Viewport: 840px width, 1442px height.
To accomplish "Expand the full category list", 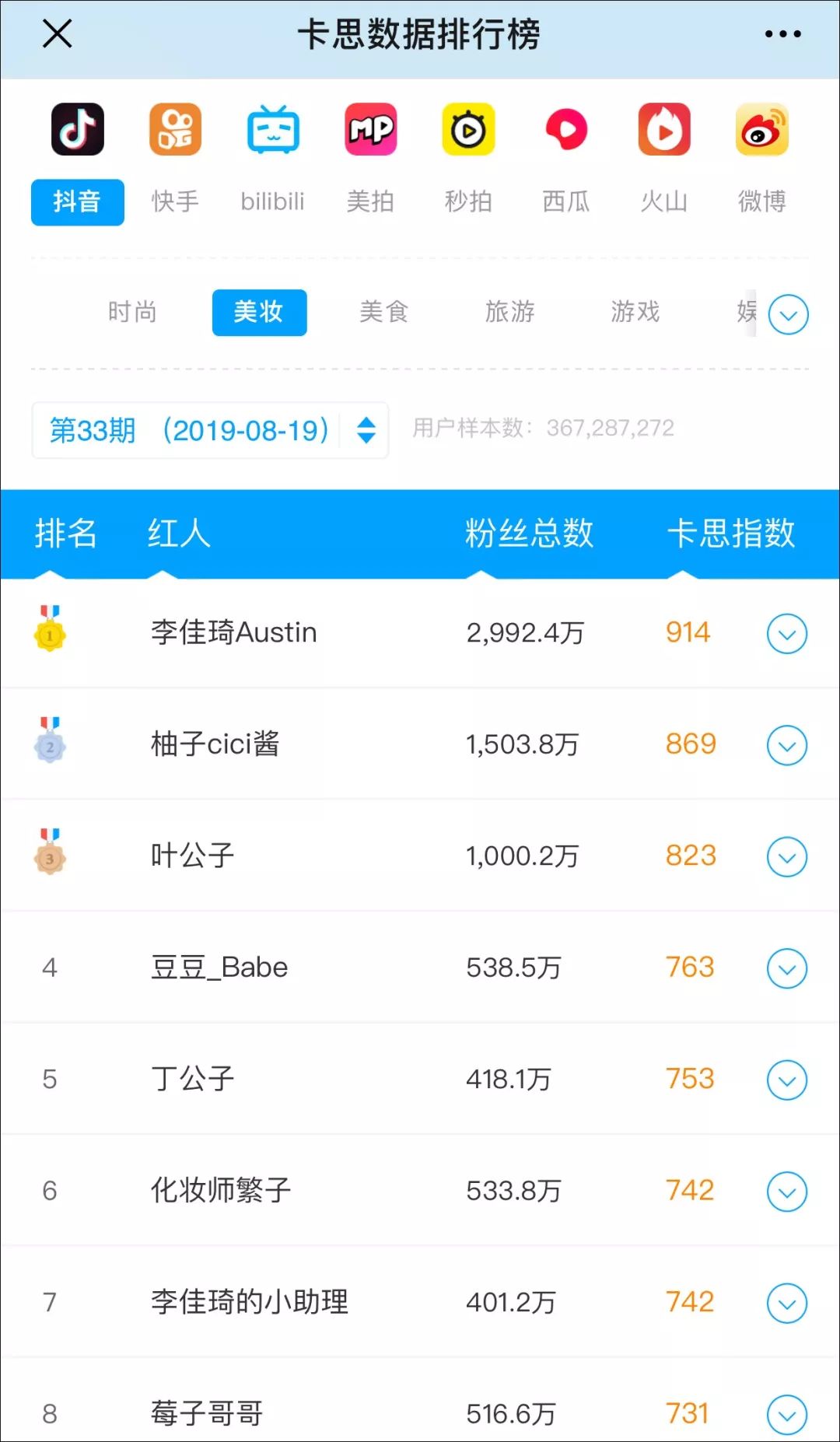I will 788,315.
